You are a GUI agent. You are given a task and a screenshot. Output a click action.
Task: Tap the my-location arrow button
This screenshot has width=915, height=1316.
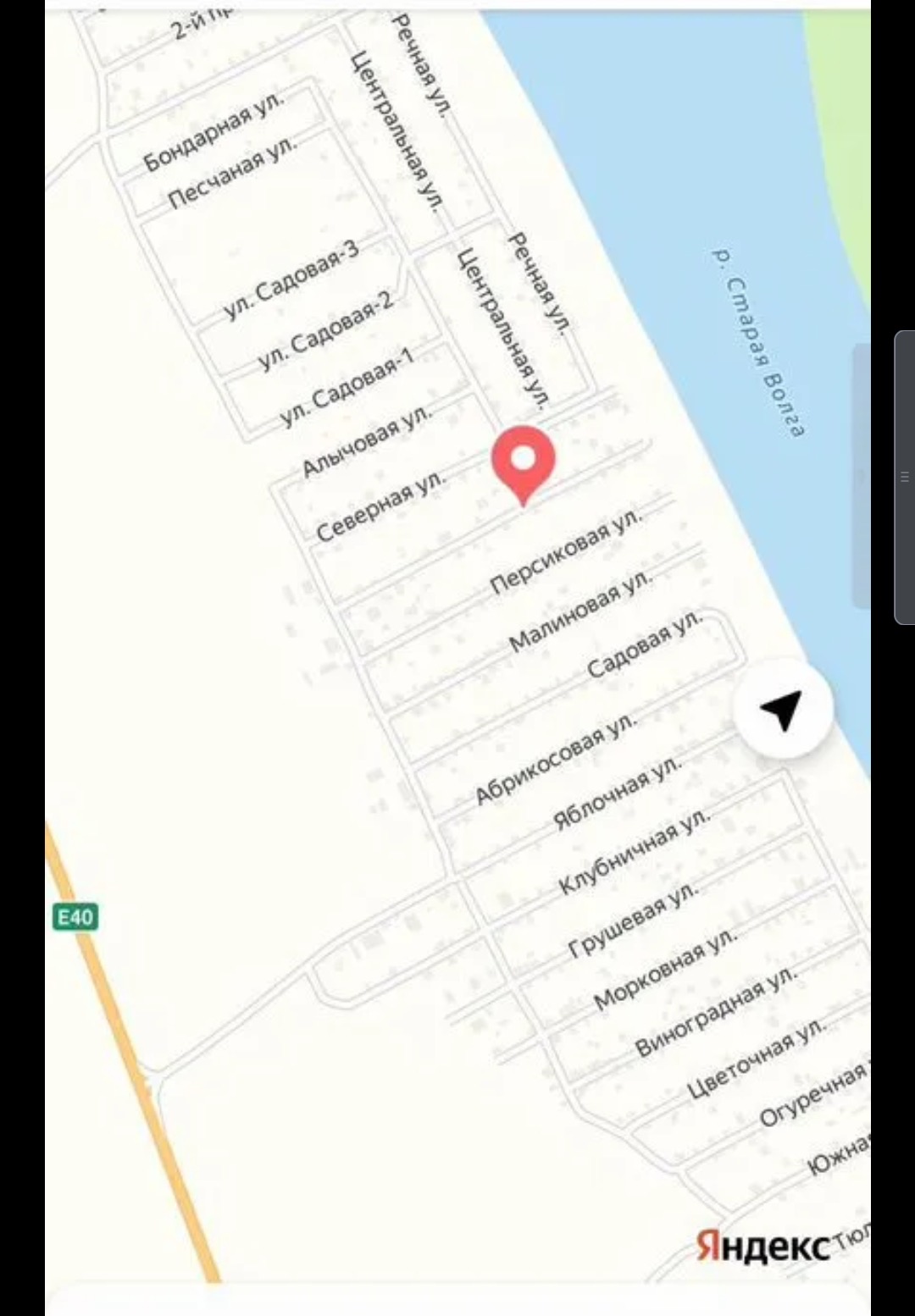pyautogui.click(x=783, y=709)
